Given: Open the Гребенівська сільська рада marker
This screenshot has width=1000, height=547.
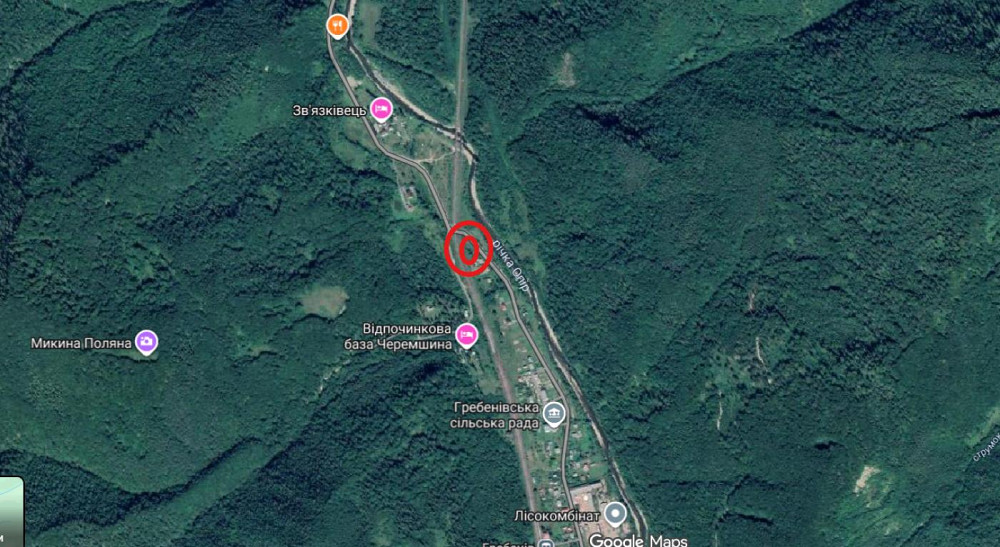Looking at the screenshot, I should click(x=553, y=412).
